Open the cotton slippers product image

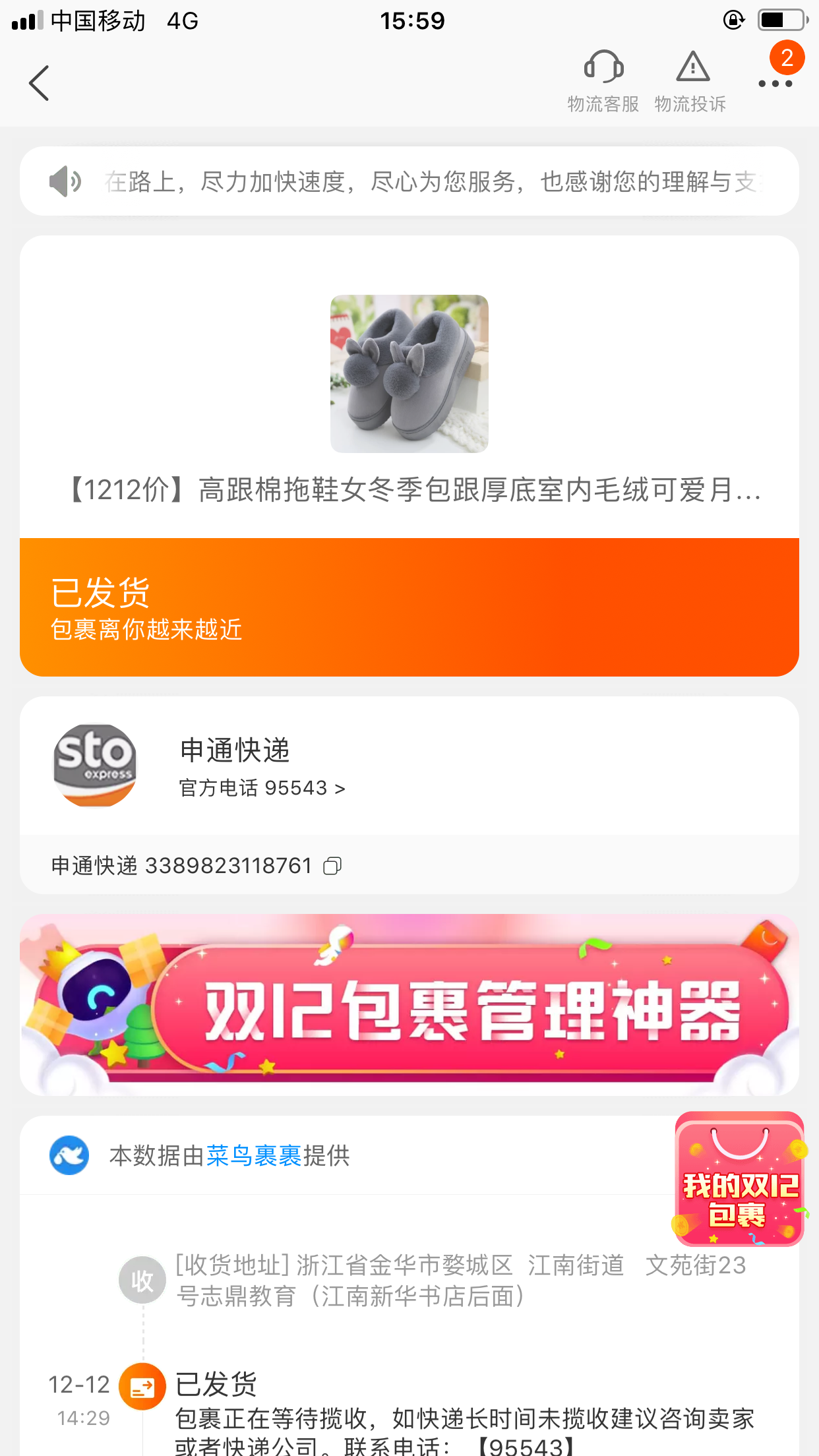click(x=409, y=373)
